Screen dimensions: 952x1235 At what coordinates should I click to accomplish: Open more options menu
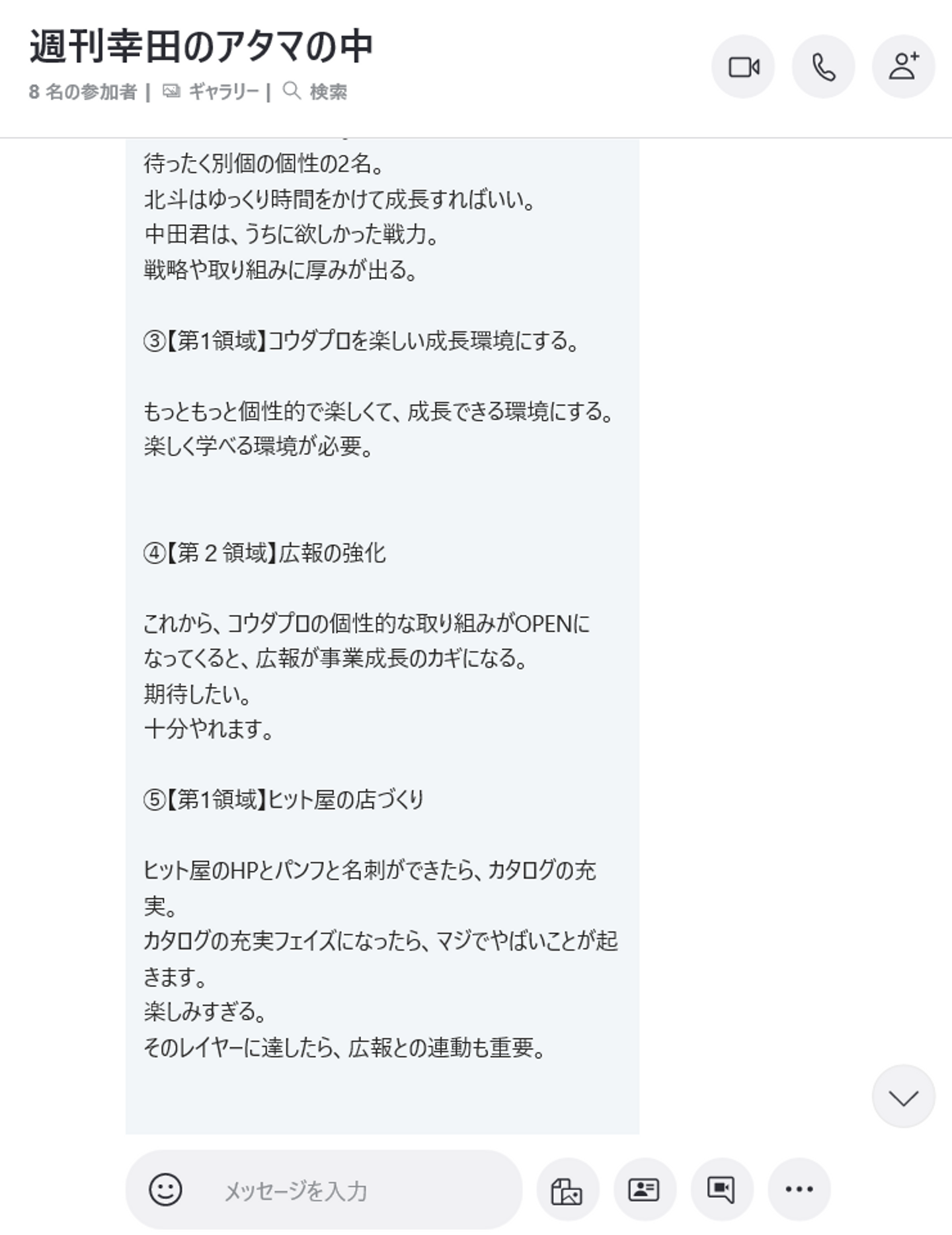tap(799, 1189)
